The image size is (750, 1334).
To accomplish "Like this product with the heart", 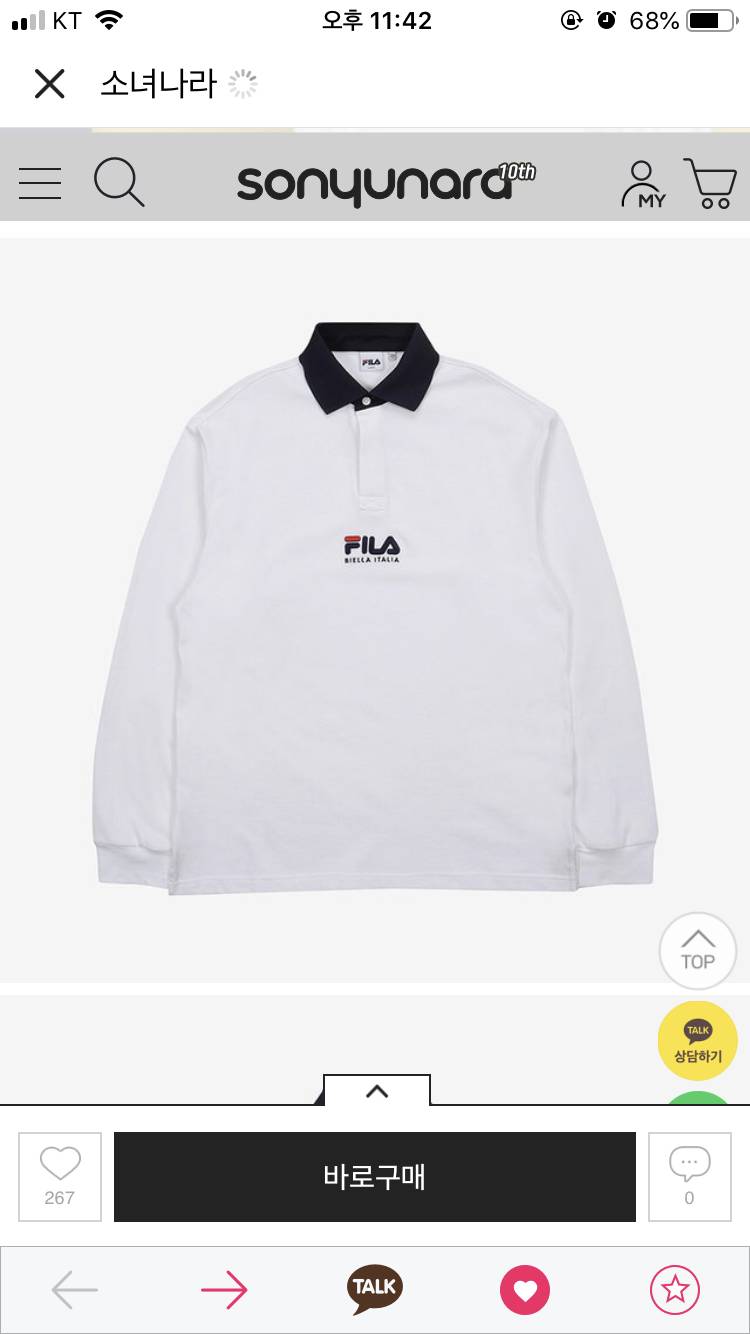I will point(60,1176).
